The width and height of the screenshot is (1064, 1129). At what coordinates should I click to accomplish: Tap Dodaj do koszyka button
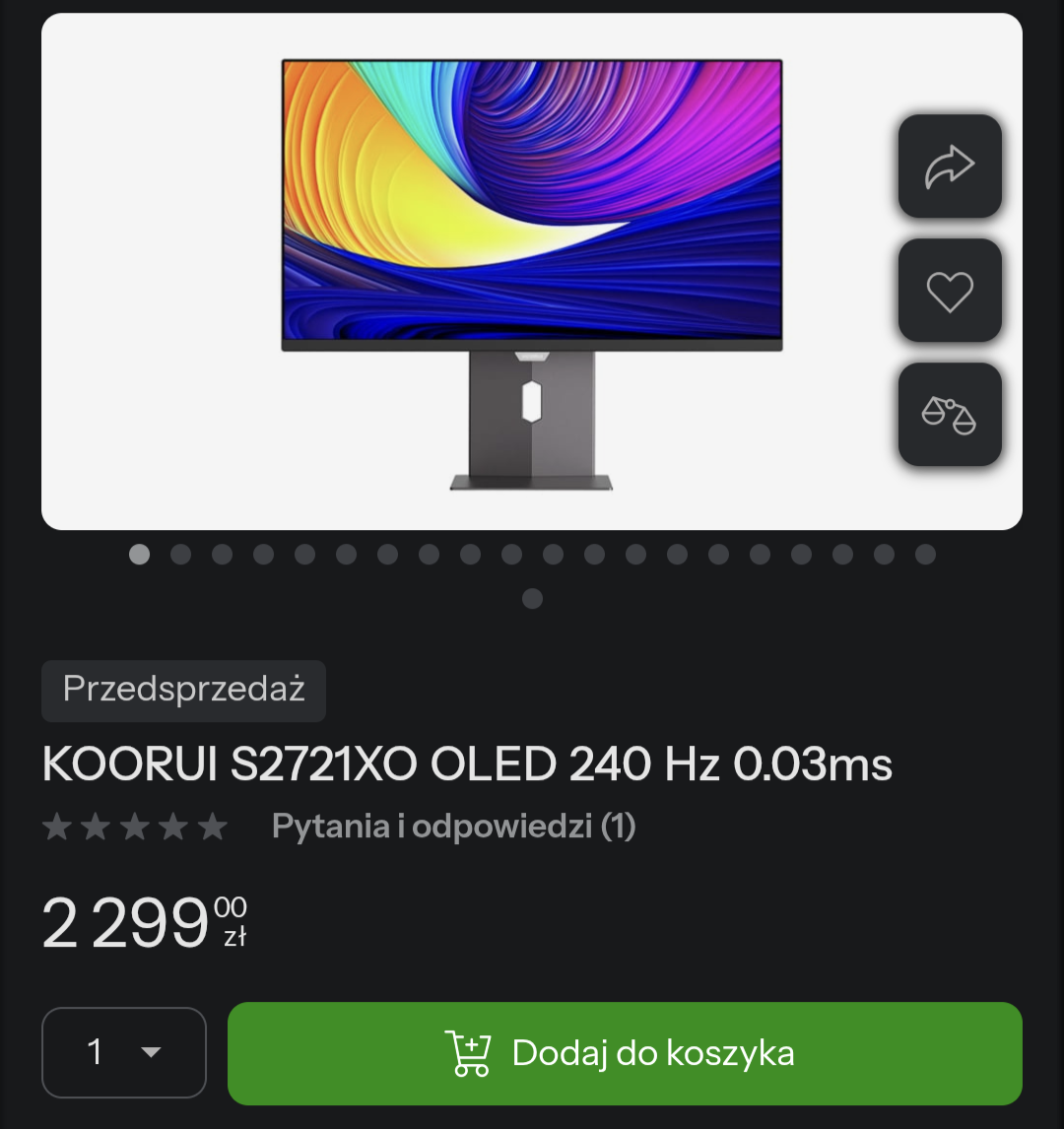point(625,1053)
